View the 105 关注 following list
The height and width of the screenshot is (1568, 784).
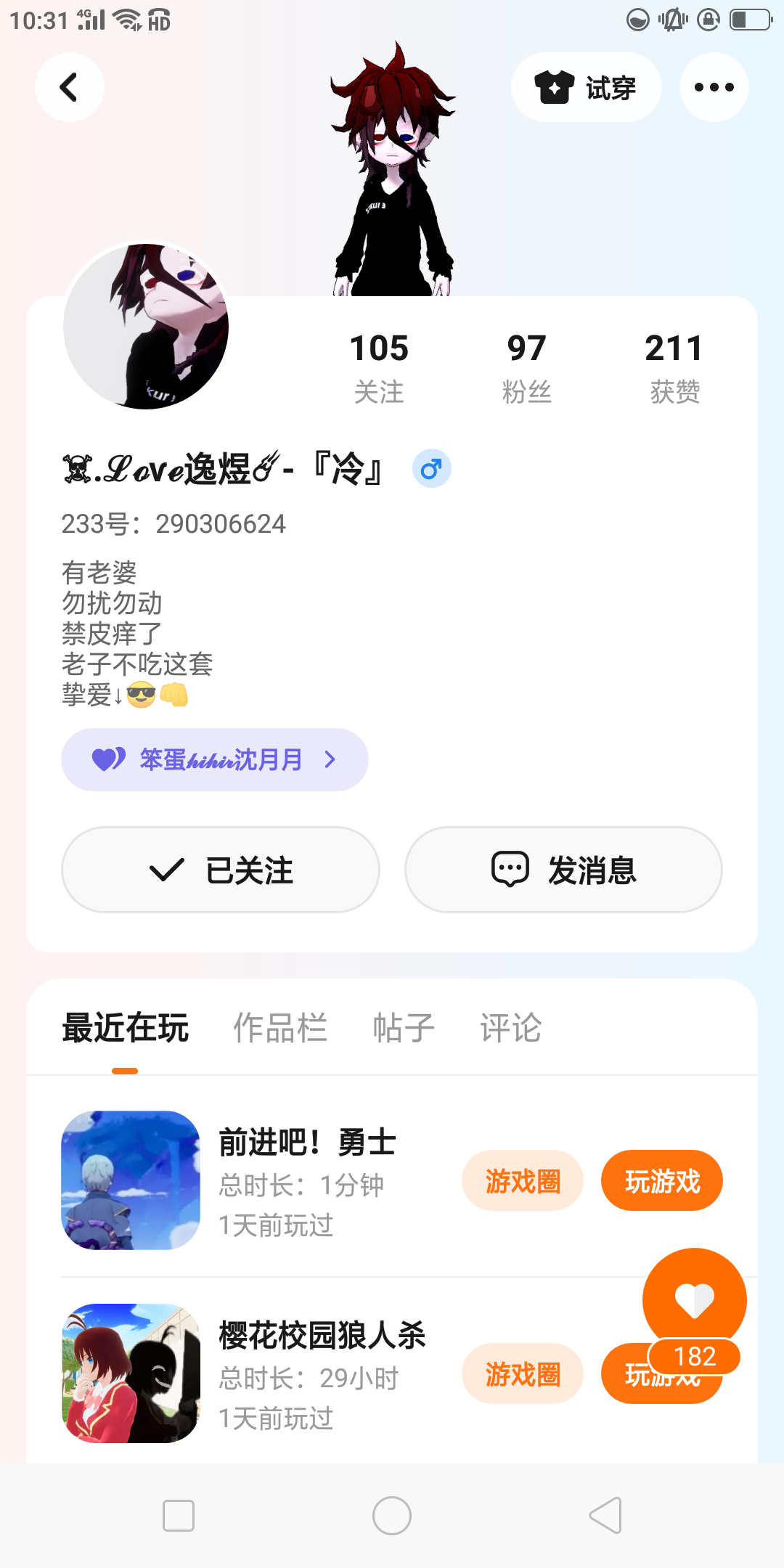(379, 367)
